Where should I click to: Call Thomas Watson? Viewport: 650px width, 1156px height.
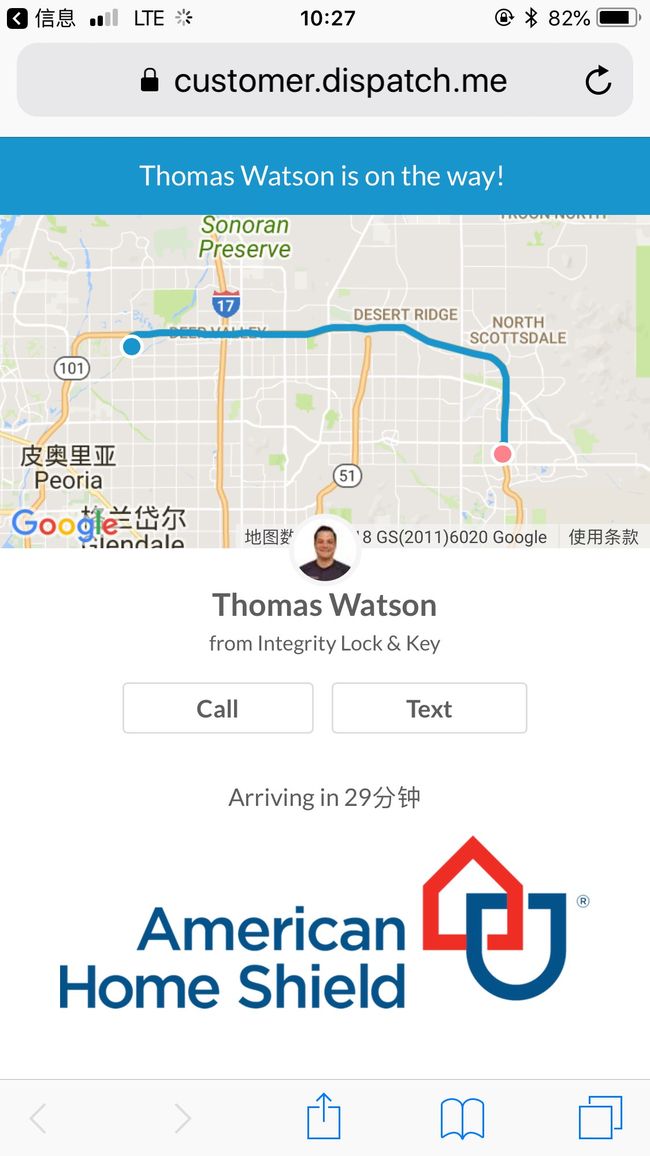click(217, 708)
